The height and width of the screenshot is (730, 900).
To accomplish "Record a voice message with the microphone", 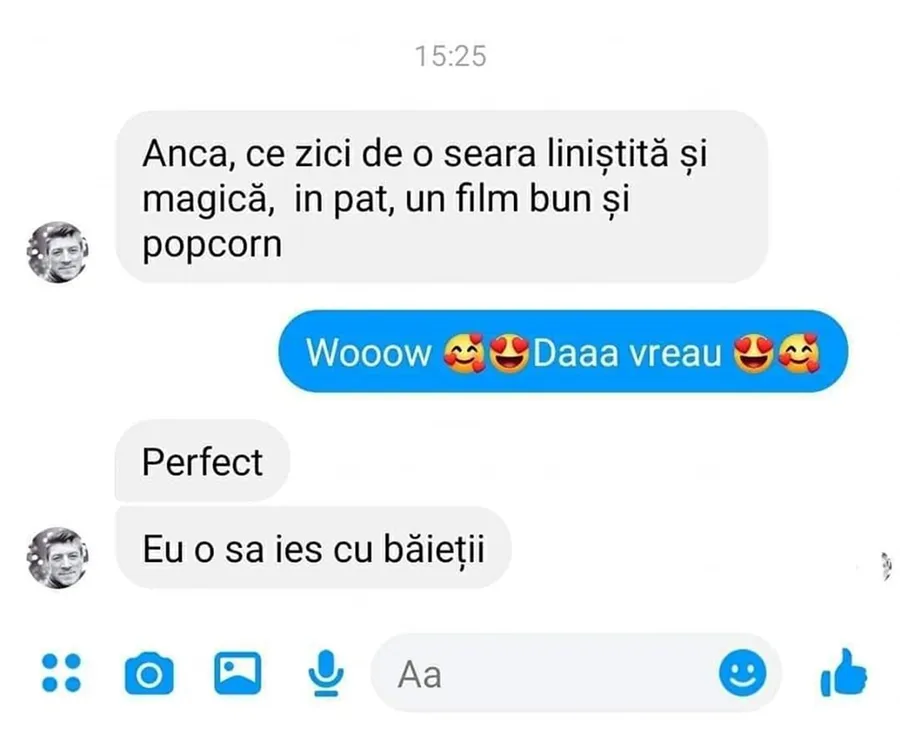I will pos(324,673).
